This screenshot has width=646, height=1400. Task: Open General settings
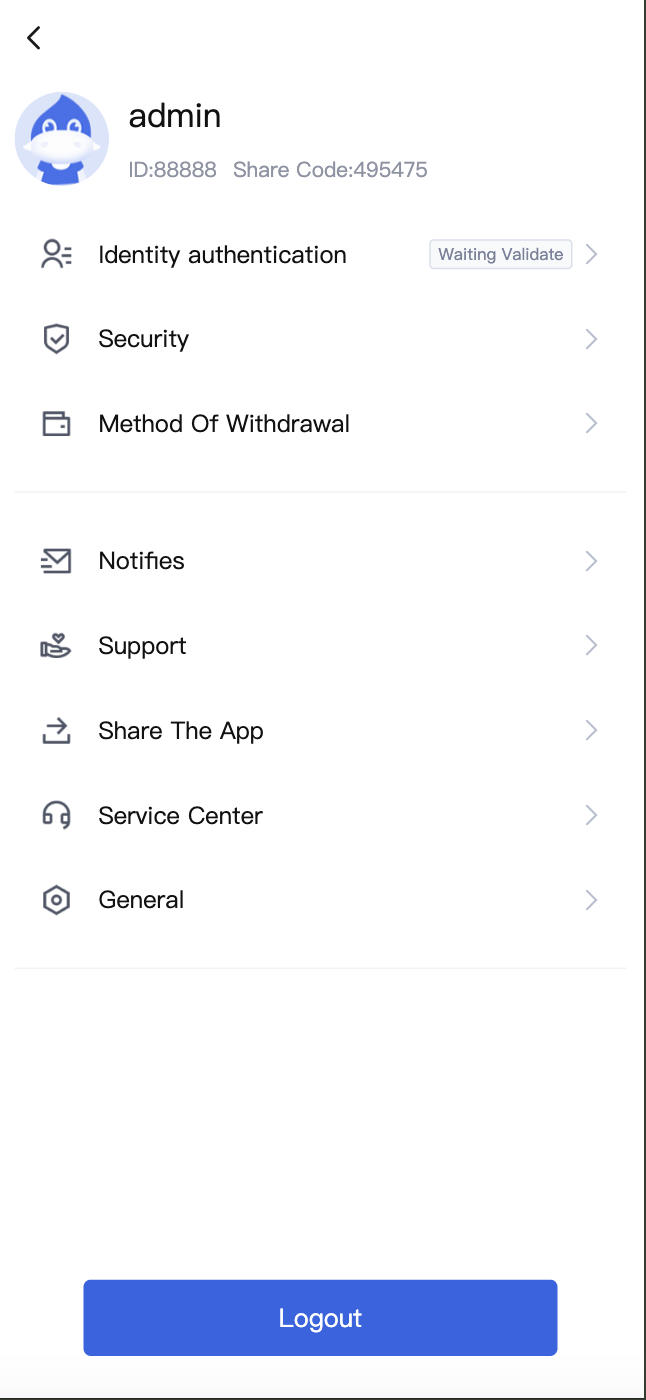(x=141, y=900)
